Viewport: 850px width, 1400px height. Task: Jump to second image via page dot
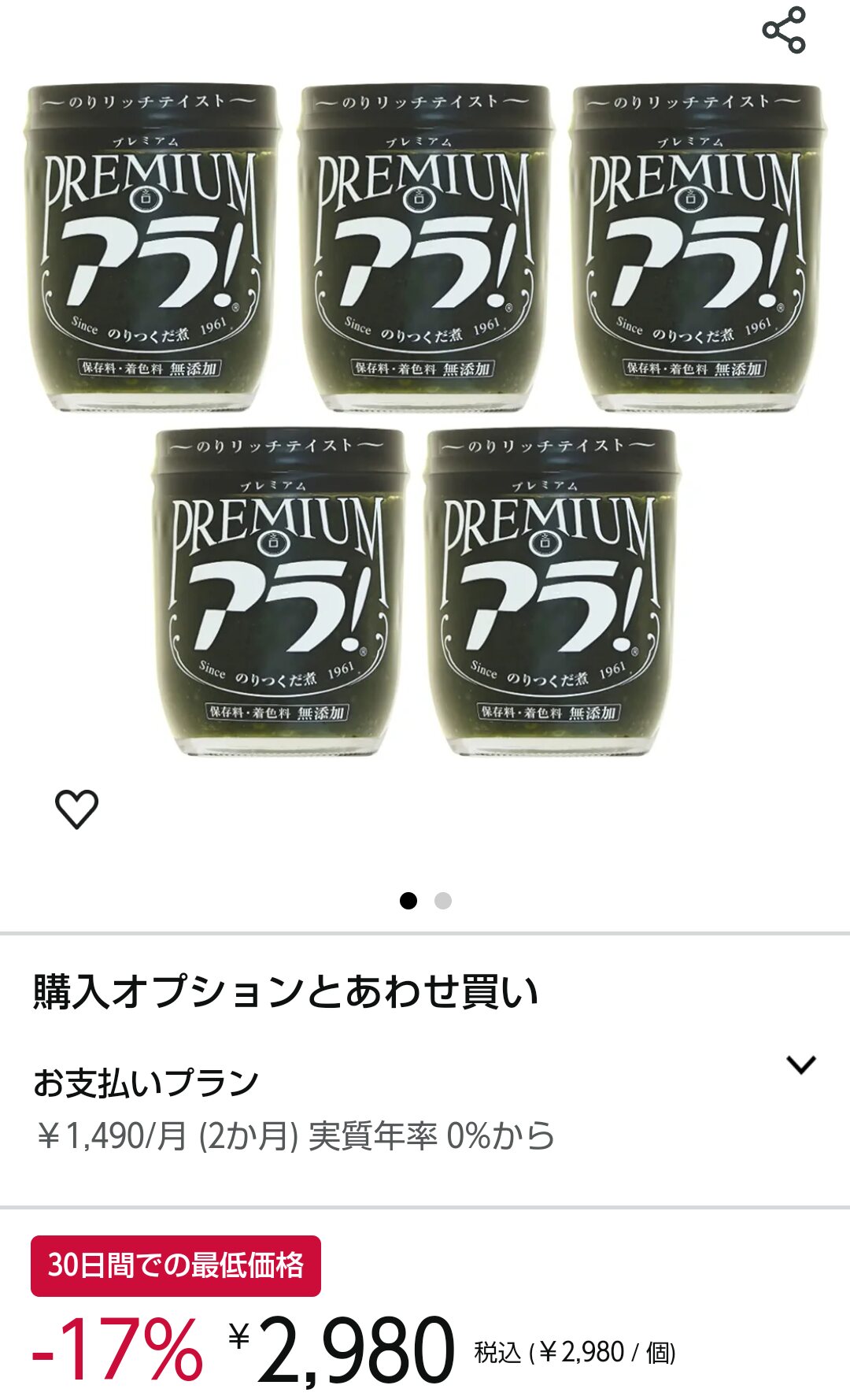pos(443,901)
